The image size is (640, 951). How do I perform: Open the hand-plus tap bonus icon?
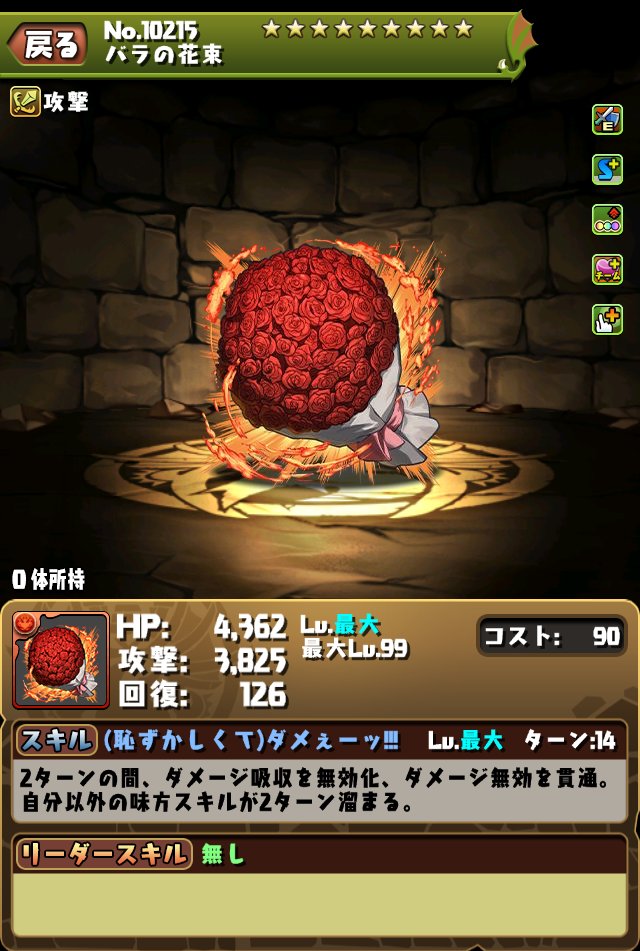607,319
